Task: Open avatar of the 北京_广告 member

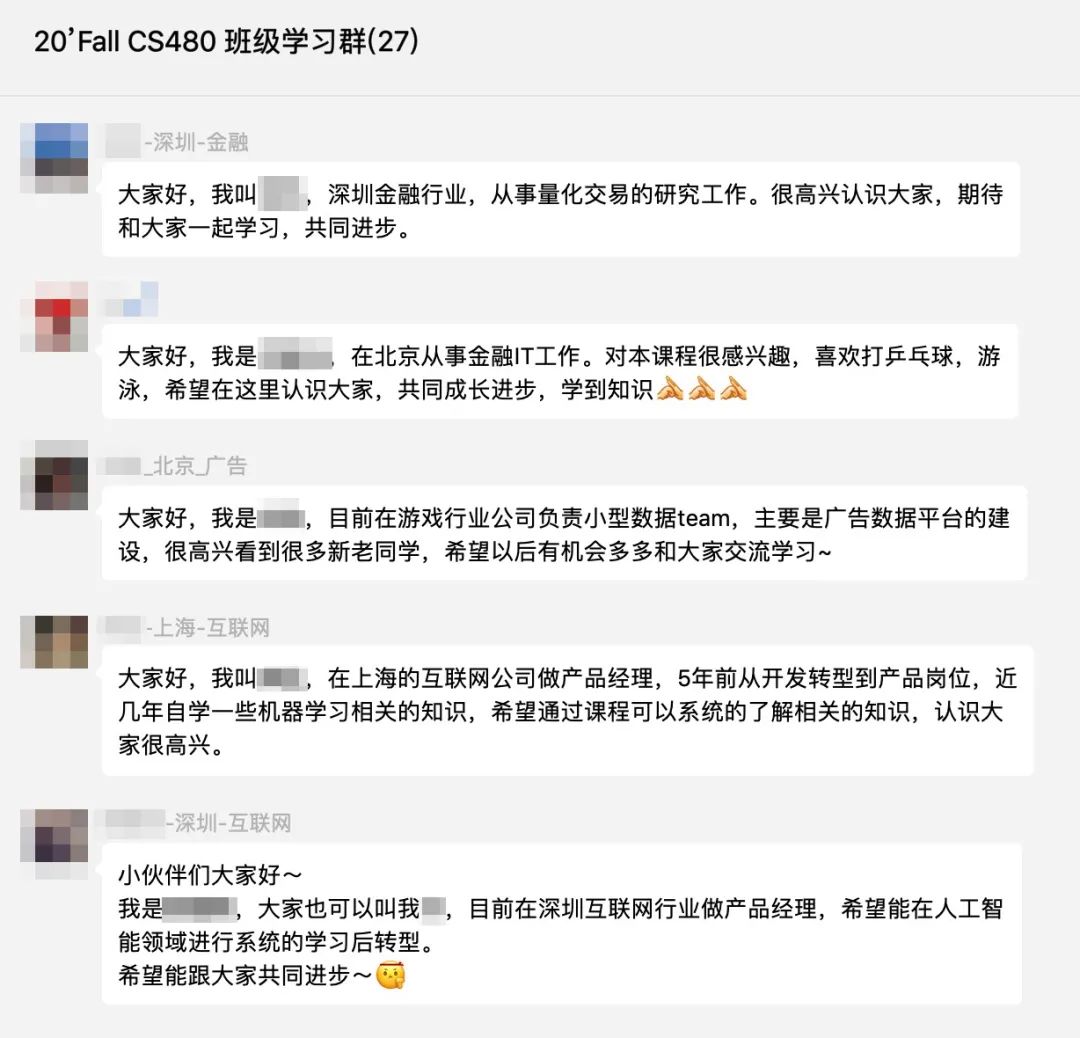Action: pyautogui.click(x=54, y=474)
